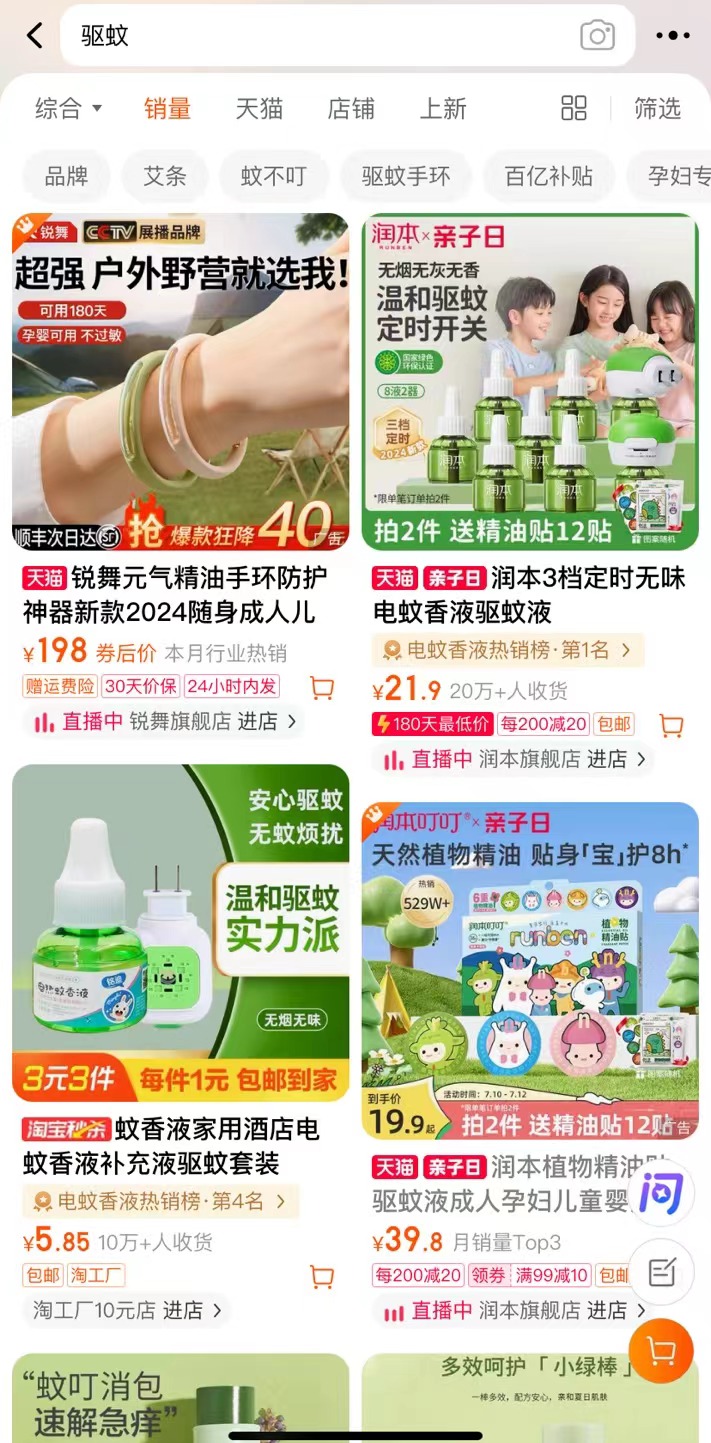Open 电蚊香液热销榜·第1名 ranking link
This screenshot has width=711, height=1443.
pyautogui.click(x=508, y=650)
